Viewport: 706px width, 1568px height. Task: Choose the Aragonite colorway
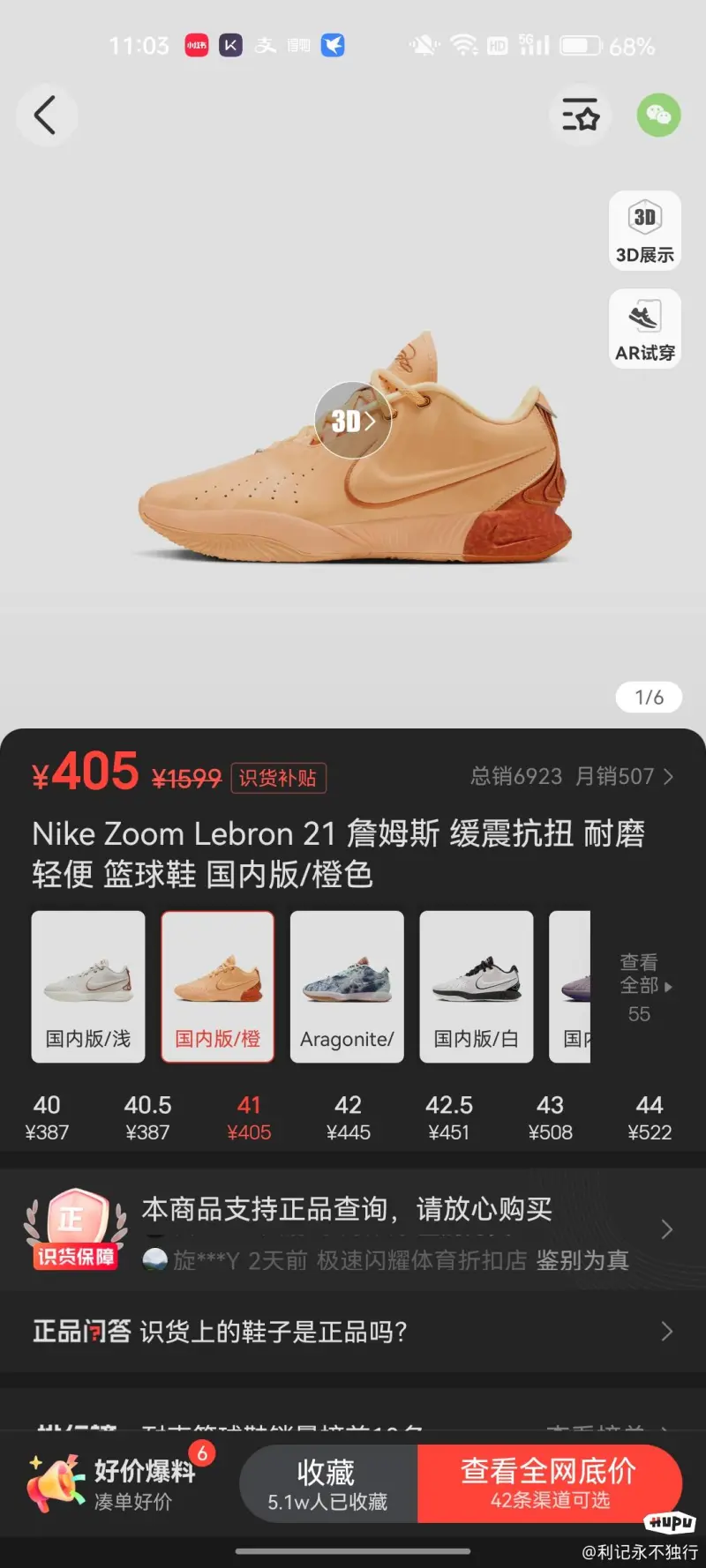pos(347,986)
